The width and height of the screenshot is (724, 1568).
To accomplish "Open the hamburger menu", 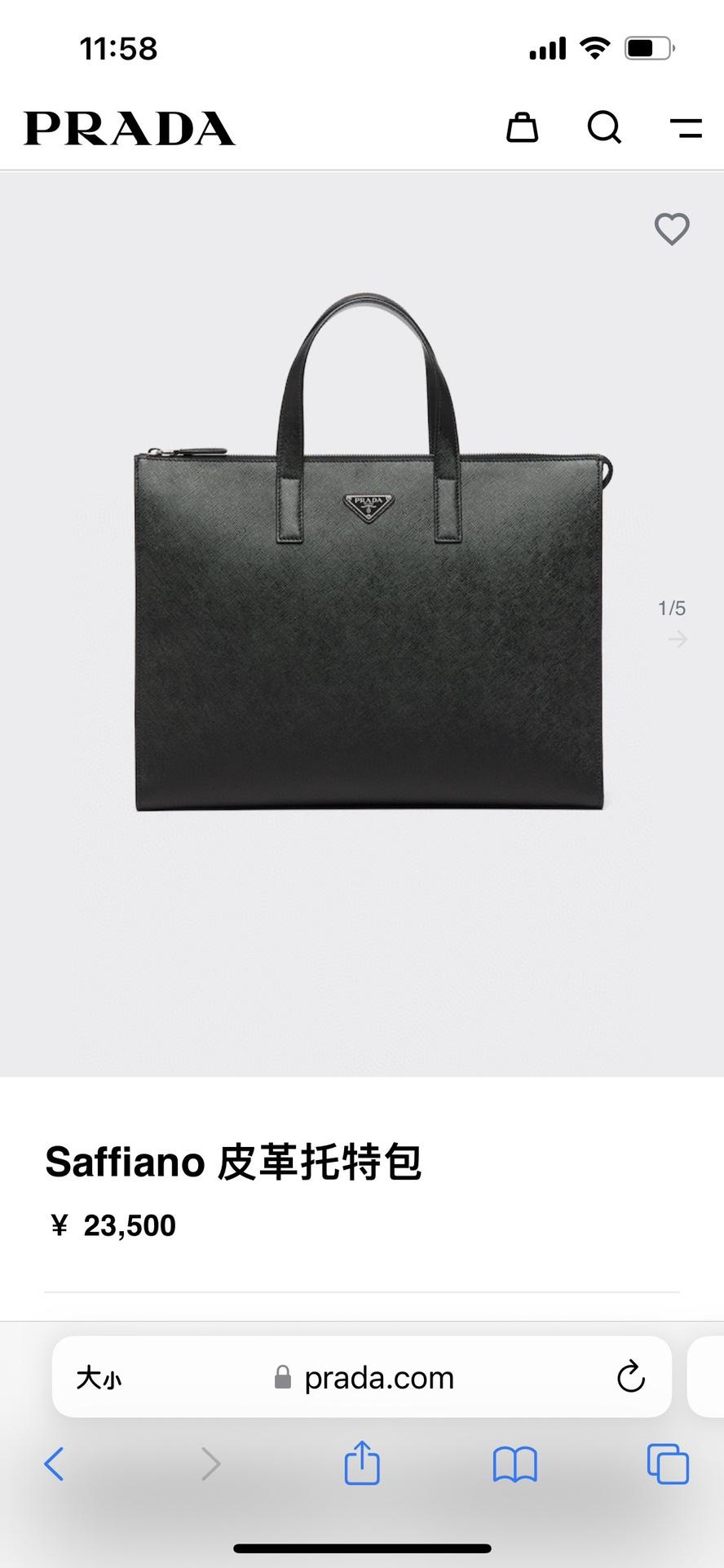I will 686,128.
